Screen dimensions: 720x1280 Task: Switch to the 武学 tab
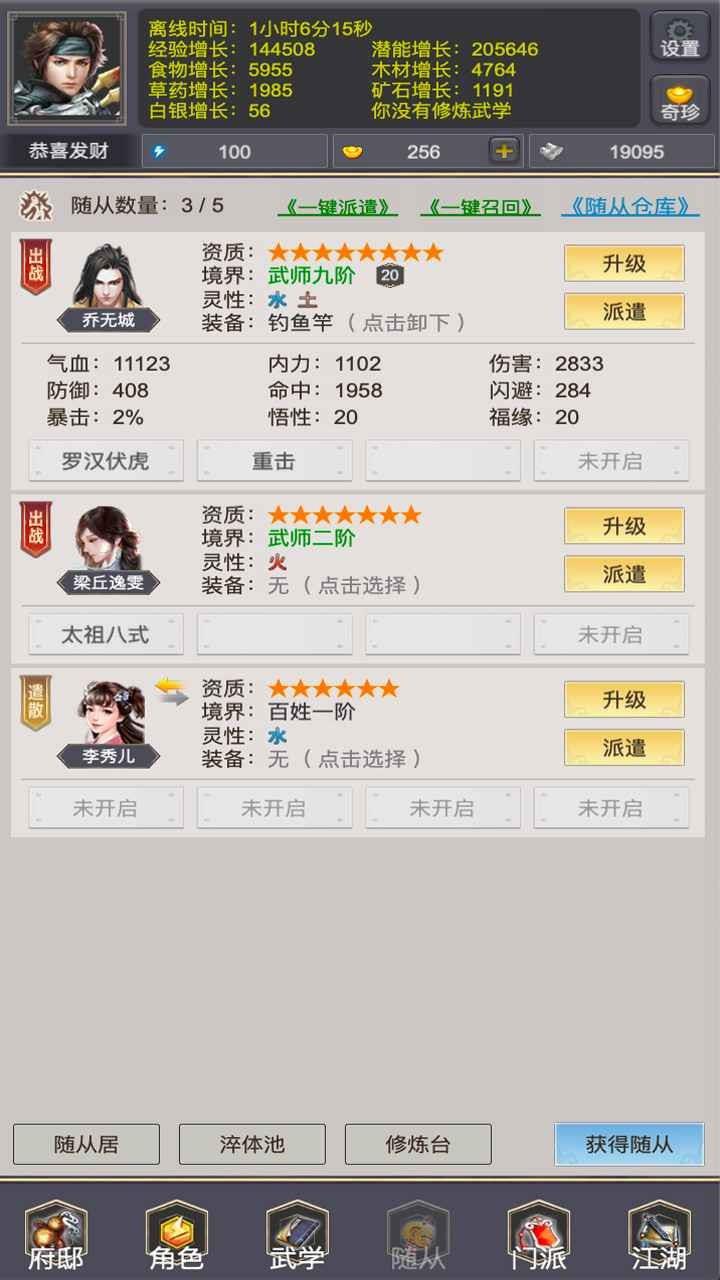298,1236
